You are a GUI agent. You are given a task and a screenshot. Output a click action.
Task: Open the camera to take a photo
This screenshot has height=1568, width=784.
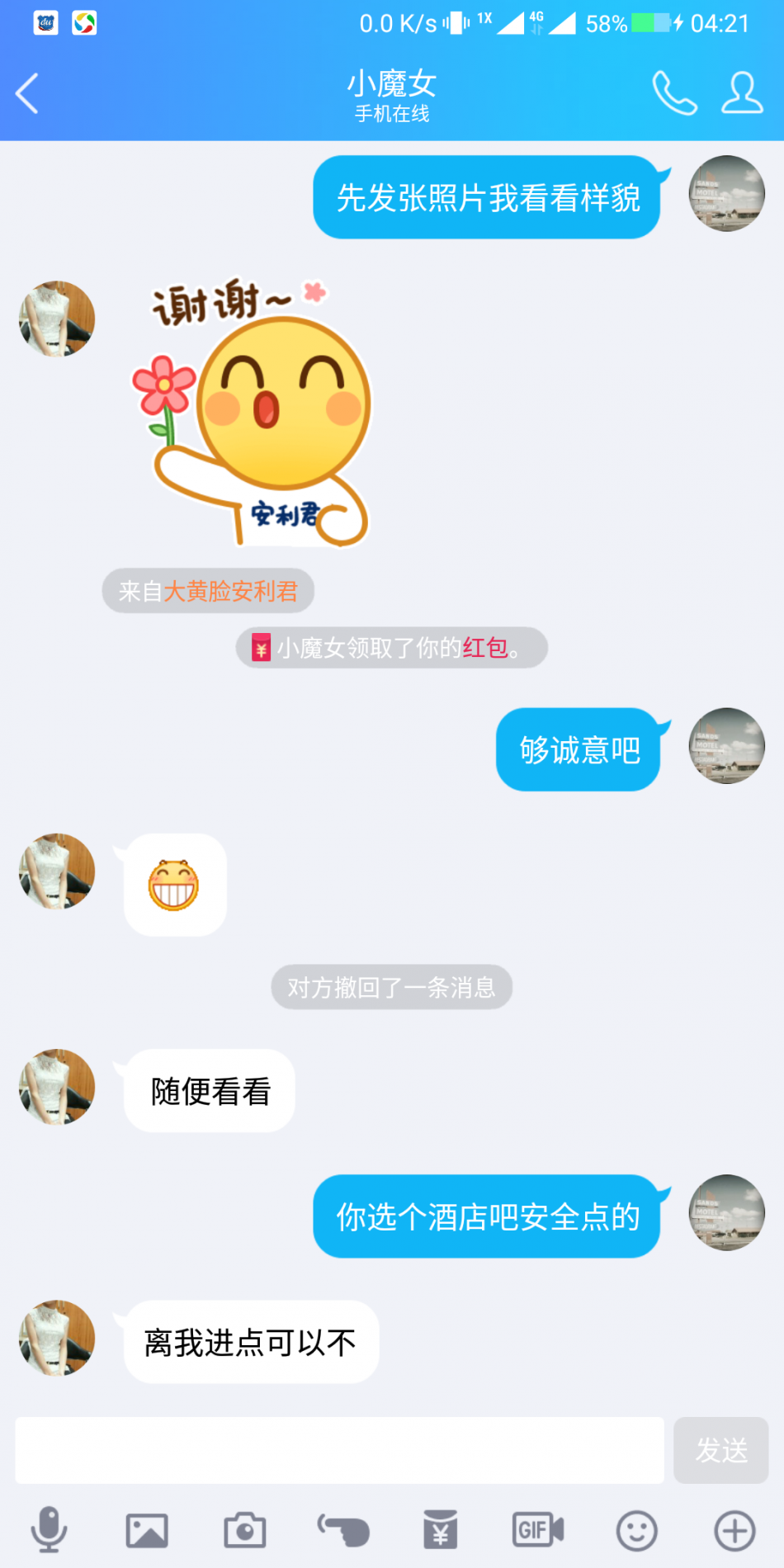pyautogui.click(x=245, y=1531)
